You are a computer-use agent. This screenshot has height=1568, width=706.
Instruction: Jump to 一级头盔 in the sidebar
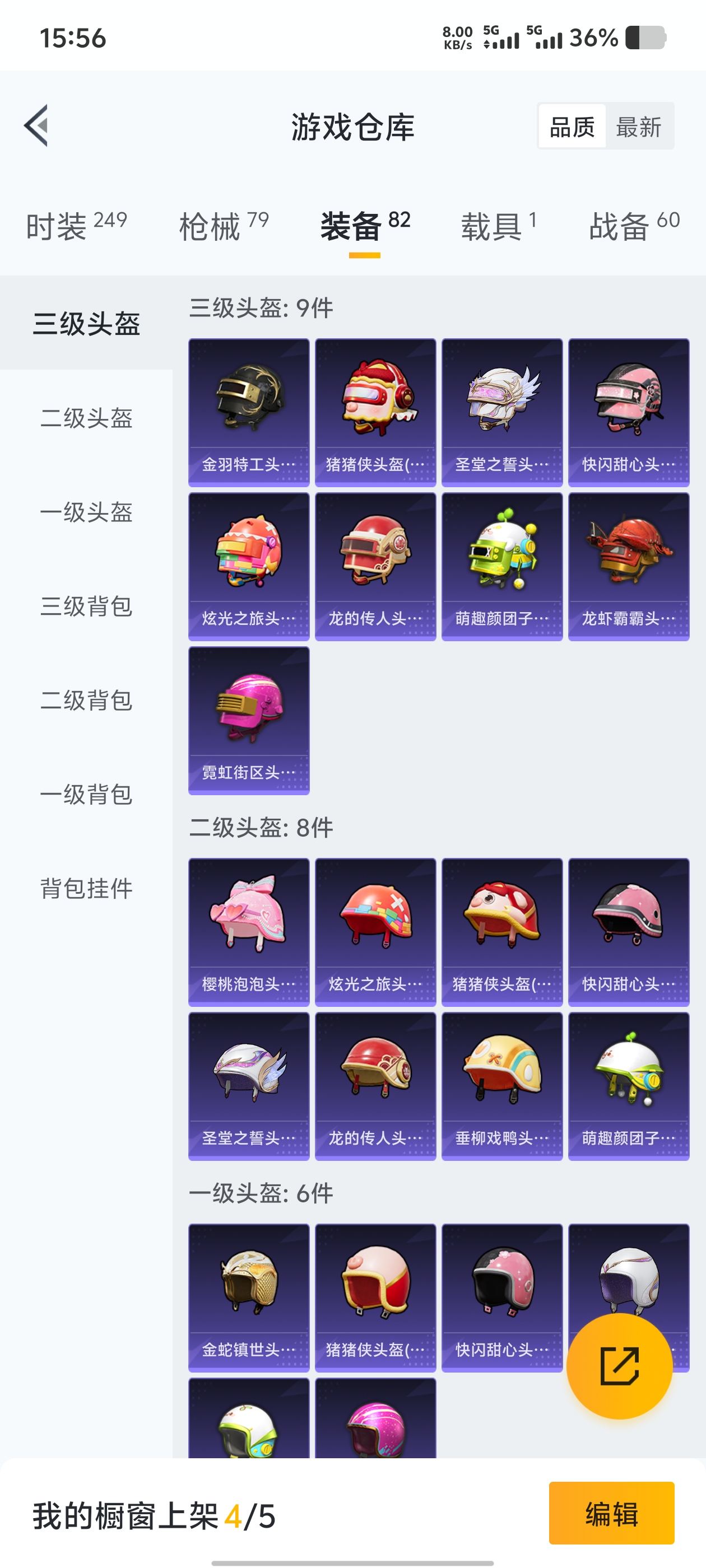(x=86, y=512)
